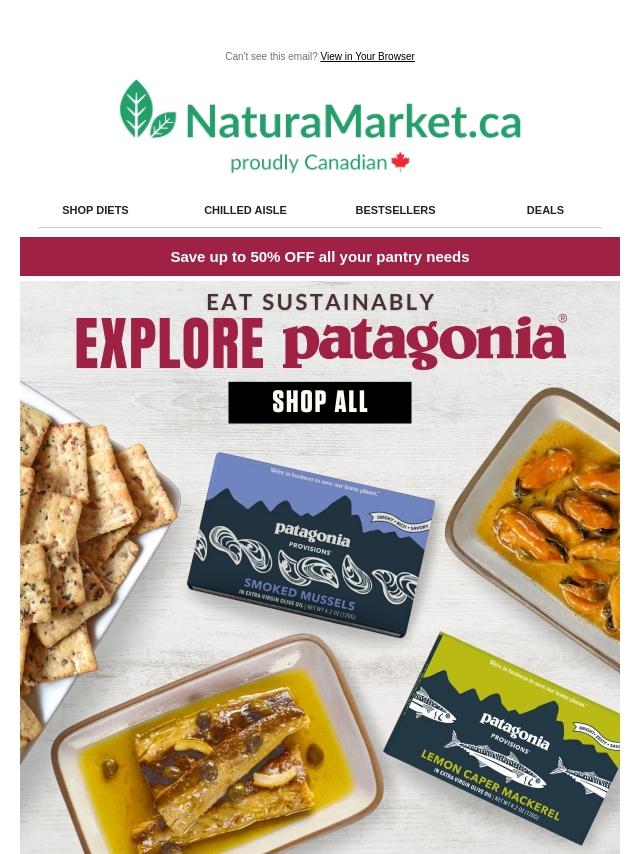Open the NaturaMarket.ca logo link
This screenshot has height=854, width=640.
(320, 125)
